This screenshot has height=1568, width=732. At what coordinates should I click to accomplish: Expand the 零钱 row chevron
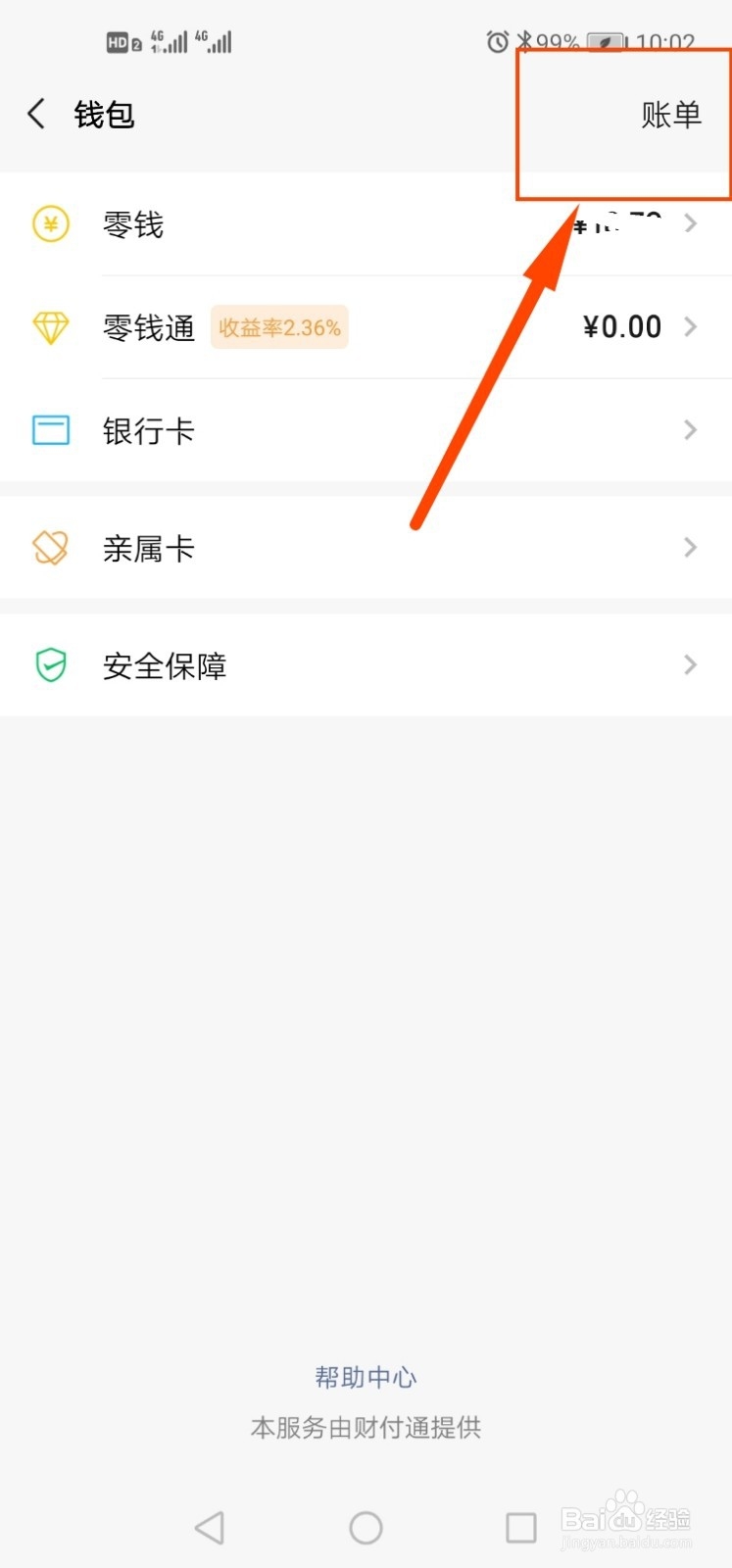691,223
